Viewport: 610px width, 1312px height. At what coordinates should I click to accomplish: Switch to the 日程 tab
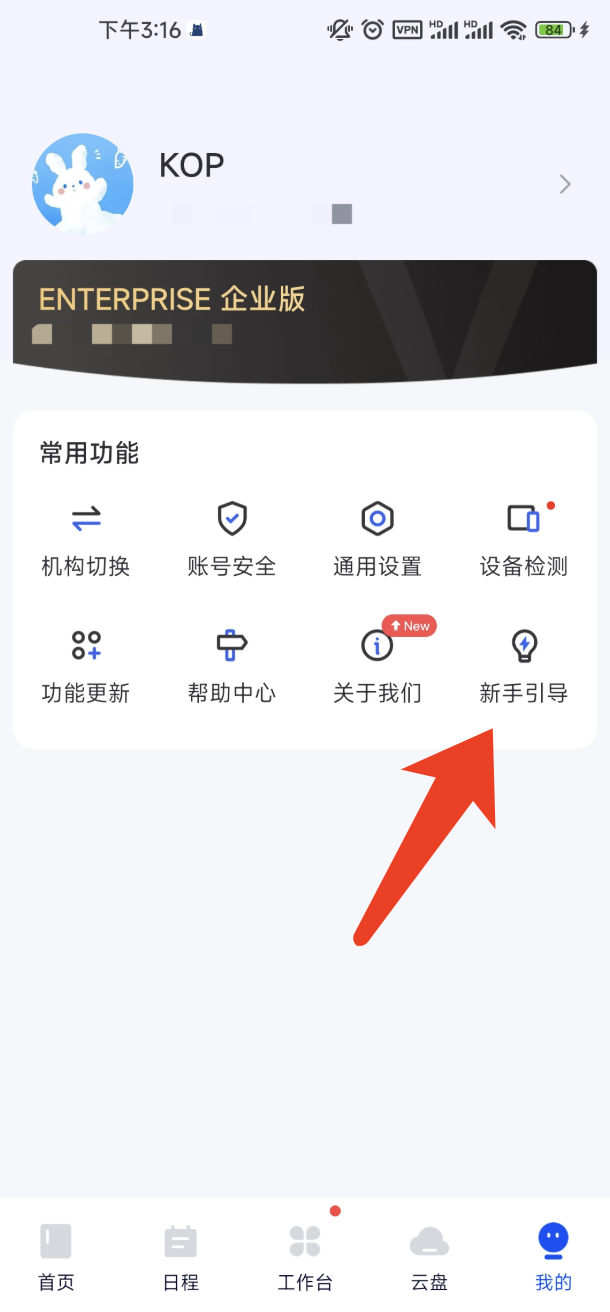click(181, 1256)
